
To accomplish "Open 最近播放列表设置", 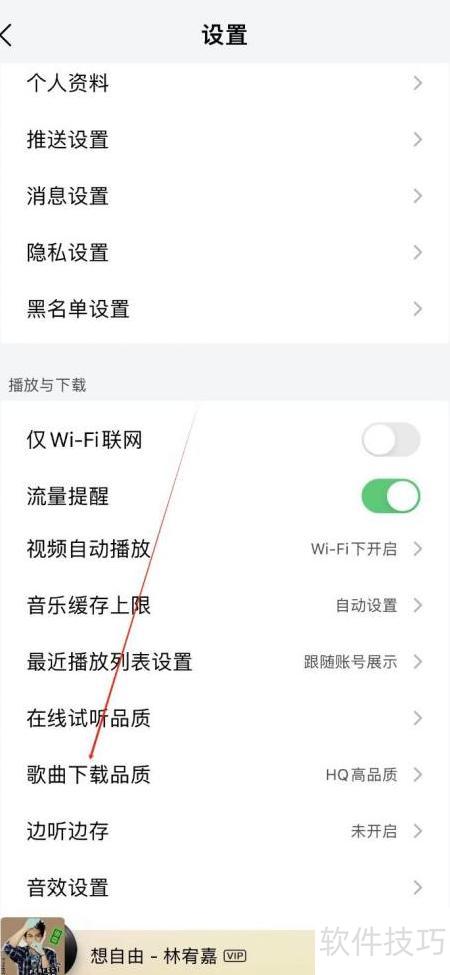I will point(225,662).
